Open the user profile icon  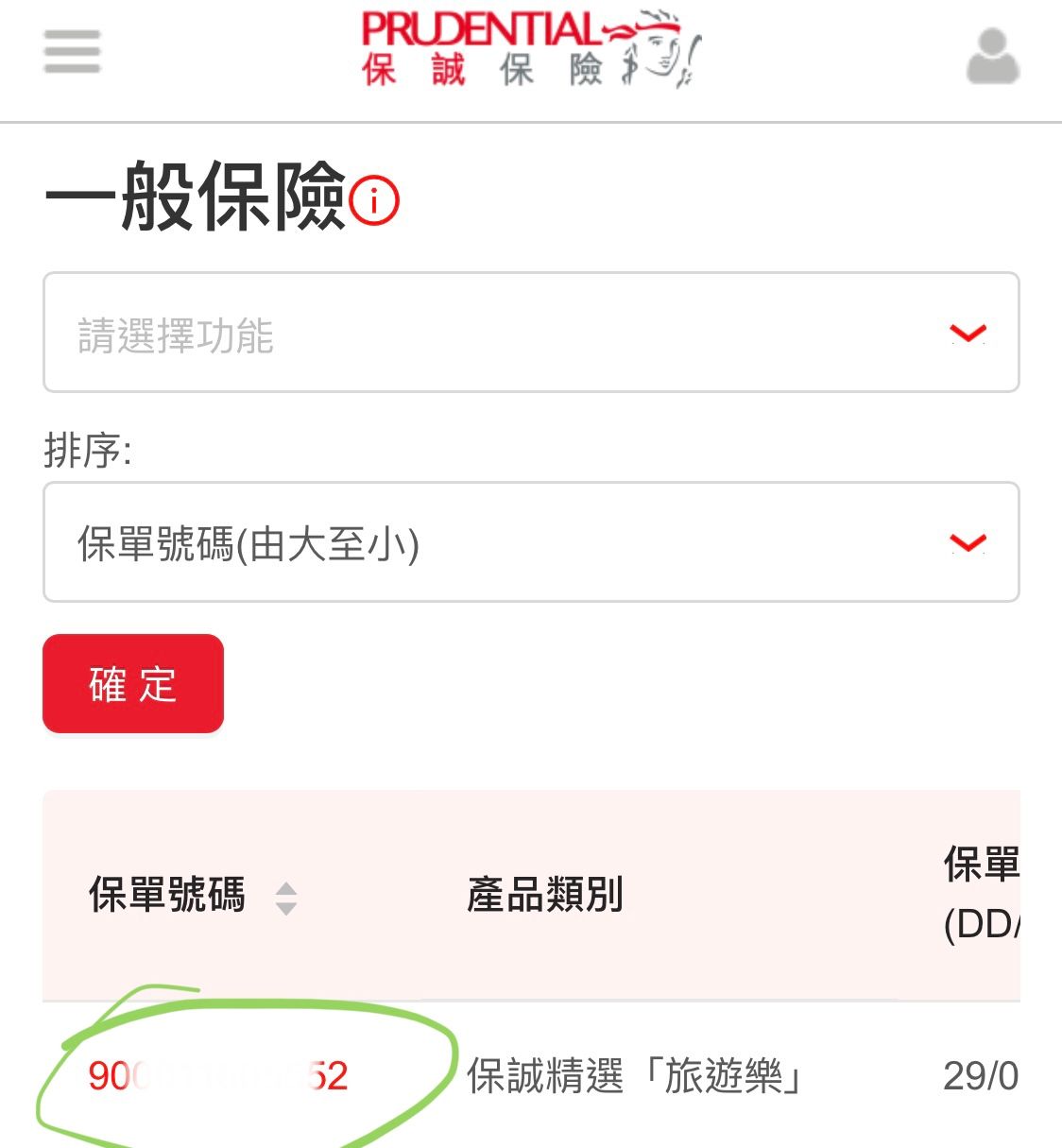[992, 57]
